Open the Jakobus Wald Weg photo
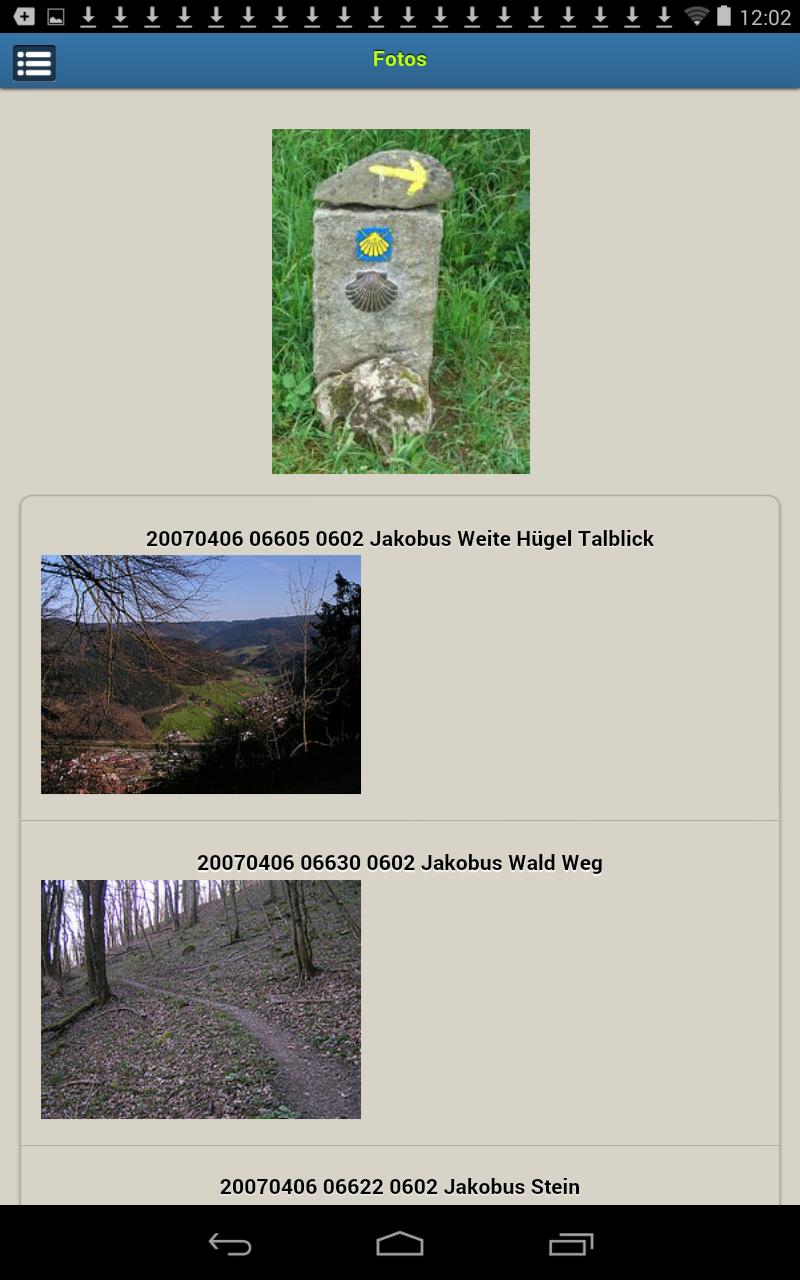Screen dimensions: 800x1280 point(201,998)
